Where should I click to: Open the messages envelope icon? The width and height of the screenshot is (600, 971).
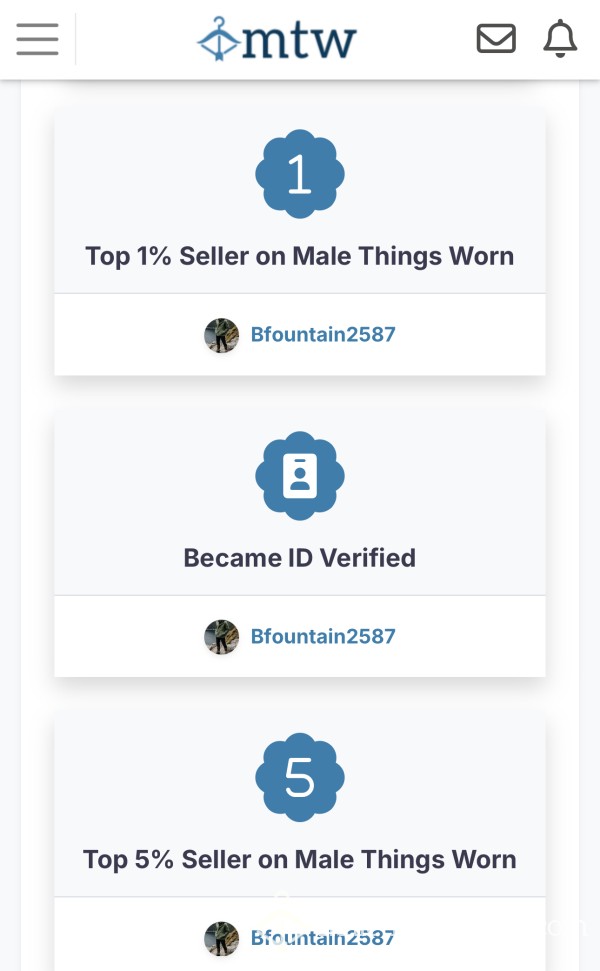tap(496, 38)
